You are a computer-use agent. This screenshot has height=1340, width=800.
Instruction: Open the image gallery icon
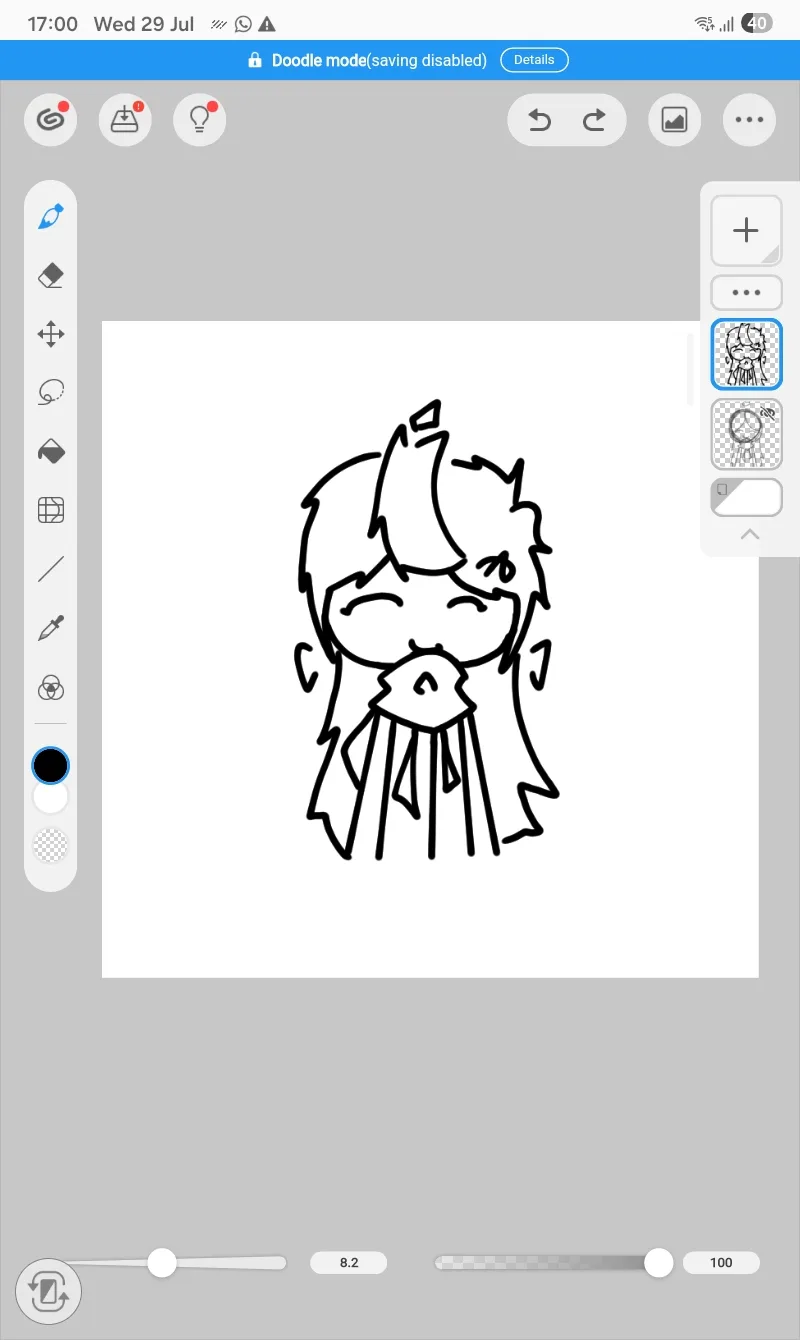click(675, 120)
